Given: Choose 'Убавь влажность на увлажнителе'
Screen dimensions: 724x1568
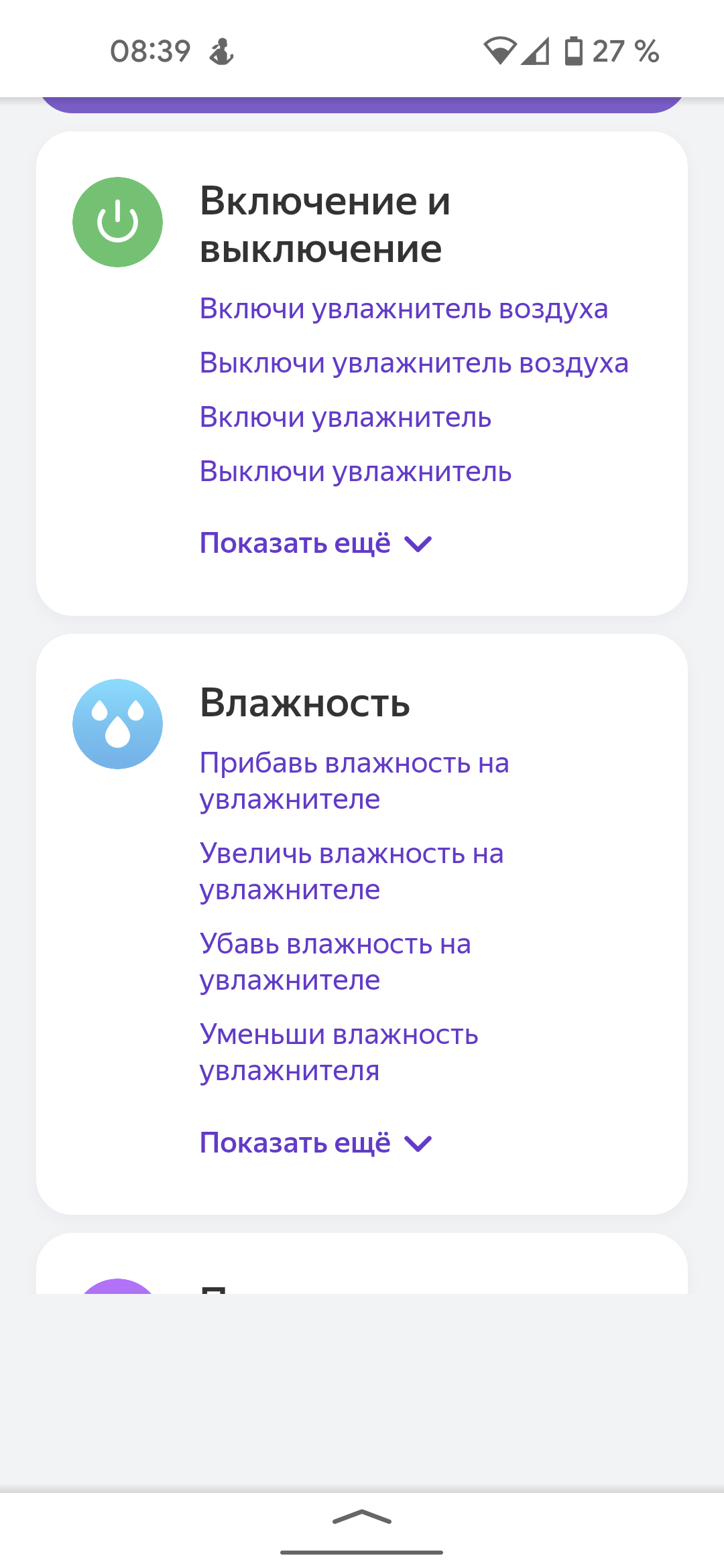Looking at the screenshot, I should (335, 962).
